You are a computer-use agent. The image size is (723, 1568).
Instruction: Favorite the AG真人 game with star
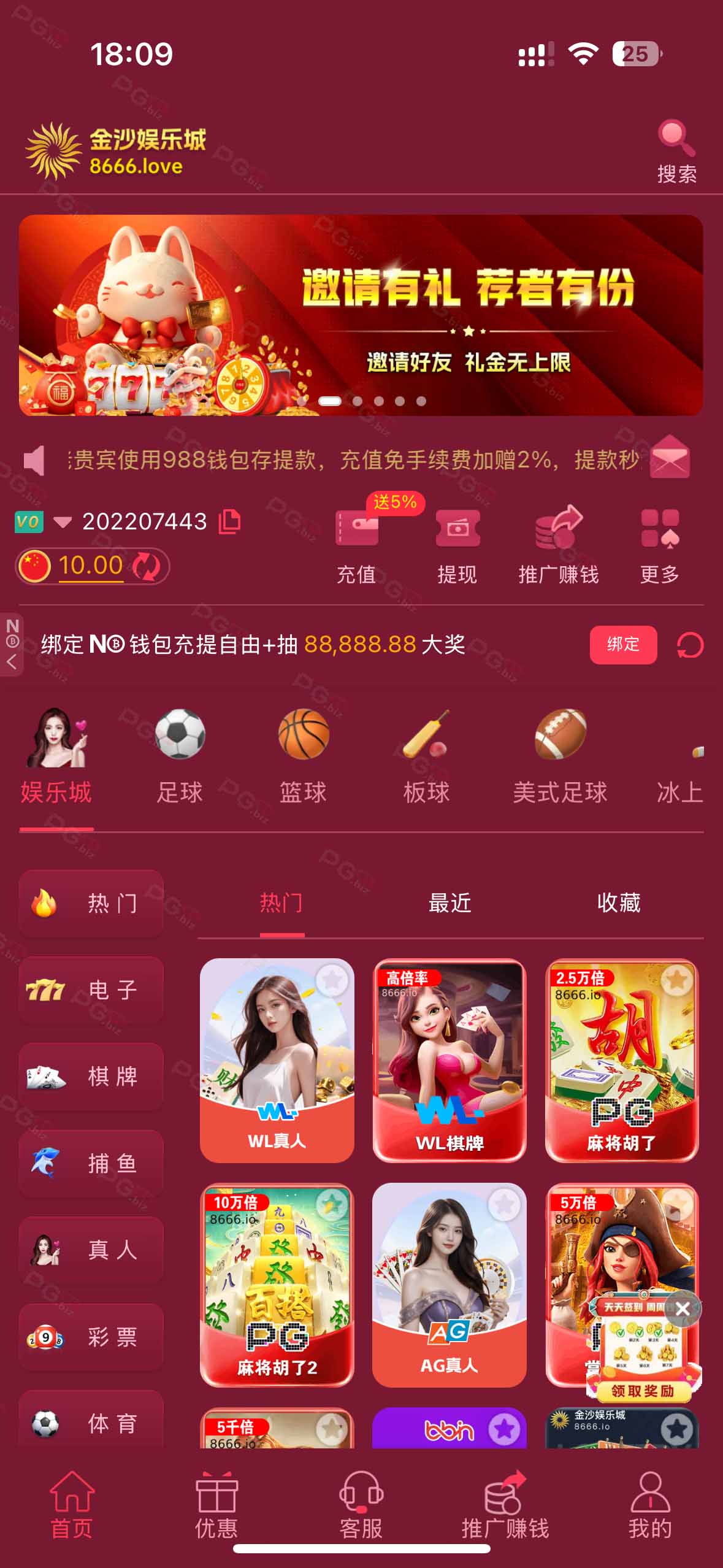click(504, 1204)
